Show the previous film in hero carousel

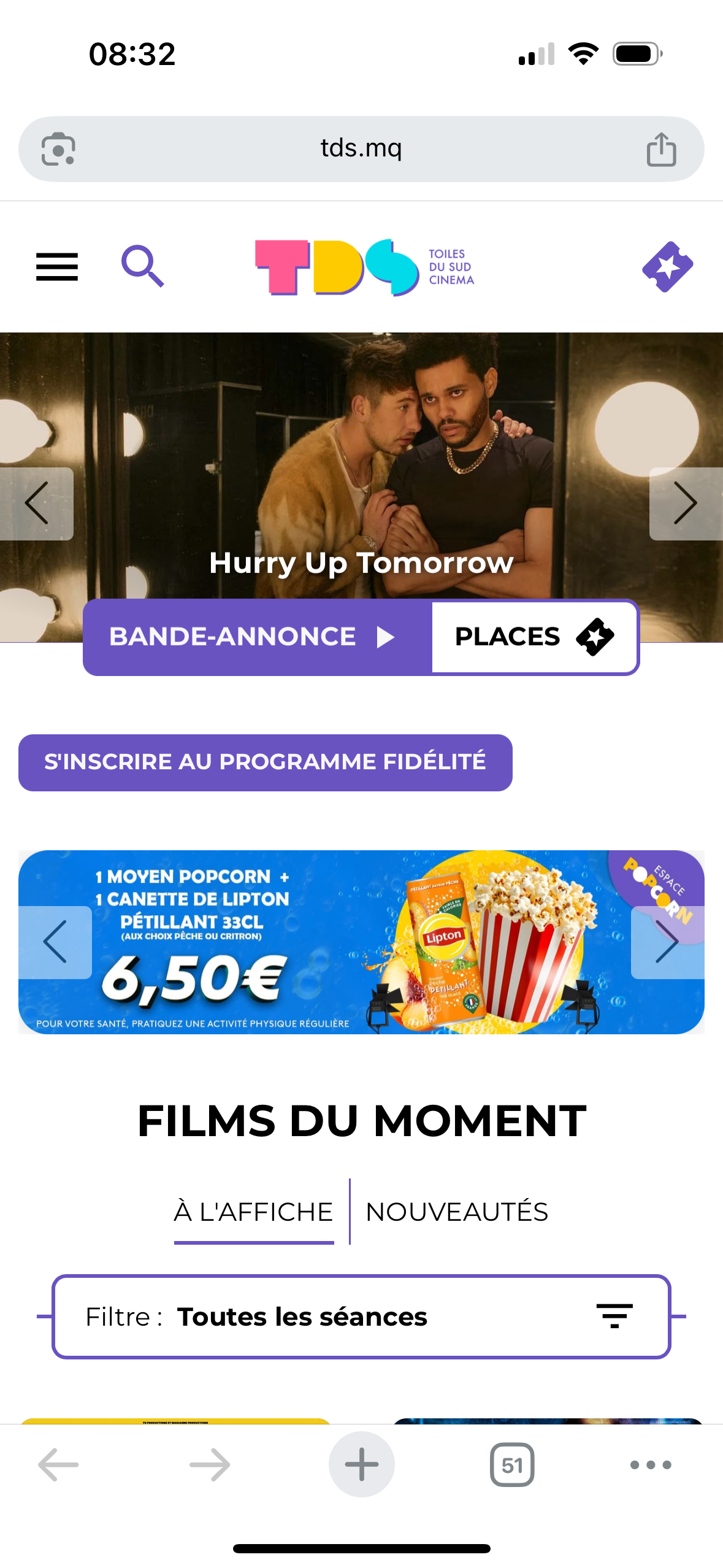[36, 504]
